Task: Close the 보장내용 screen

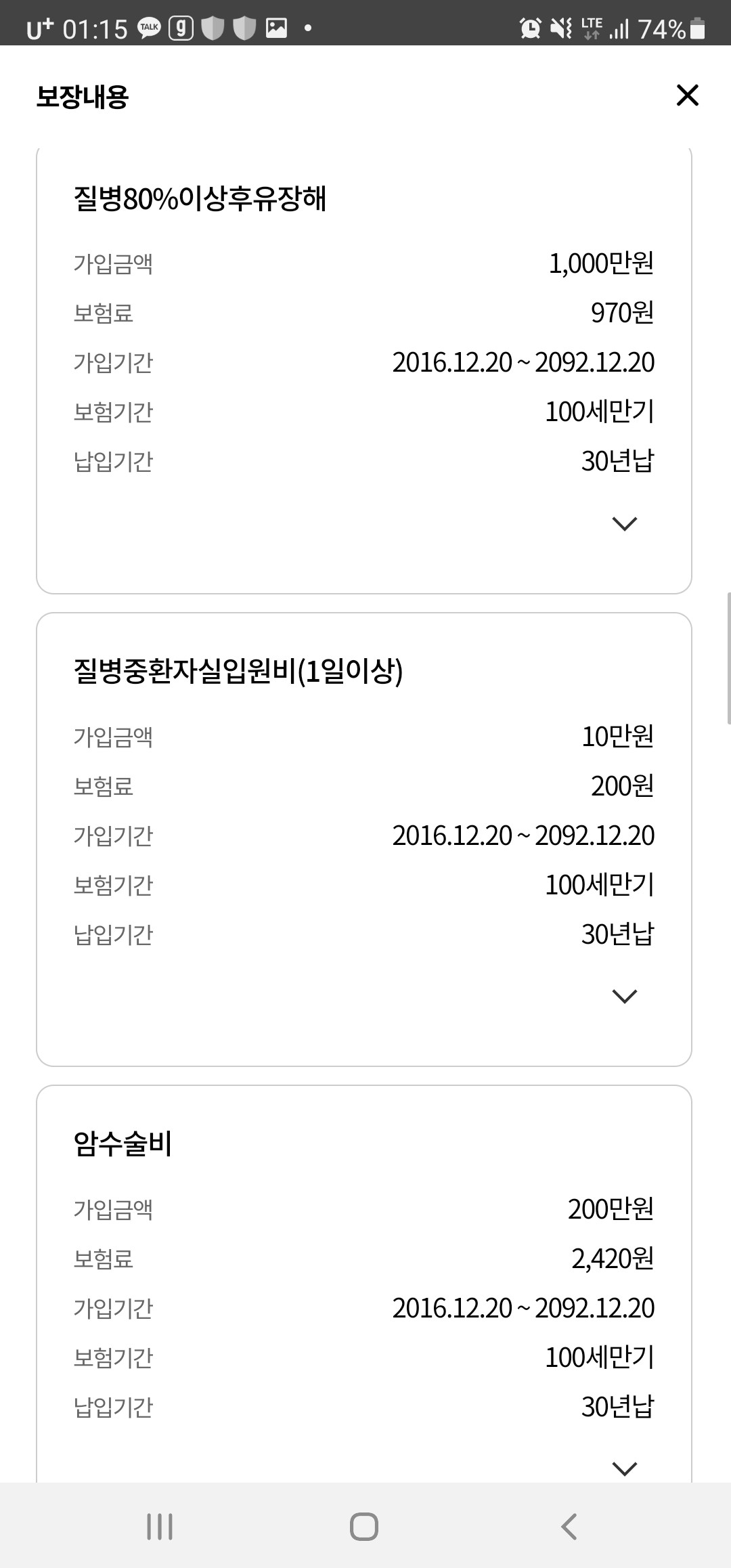Action: 687,95
